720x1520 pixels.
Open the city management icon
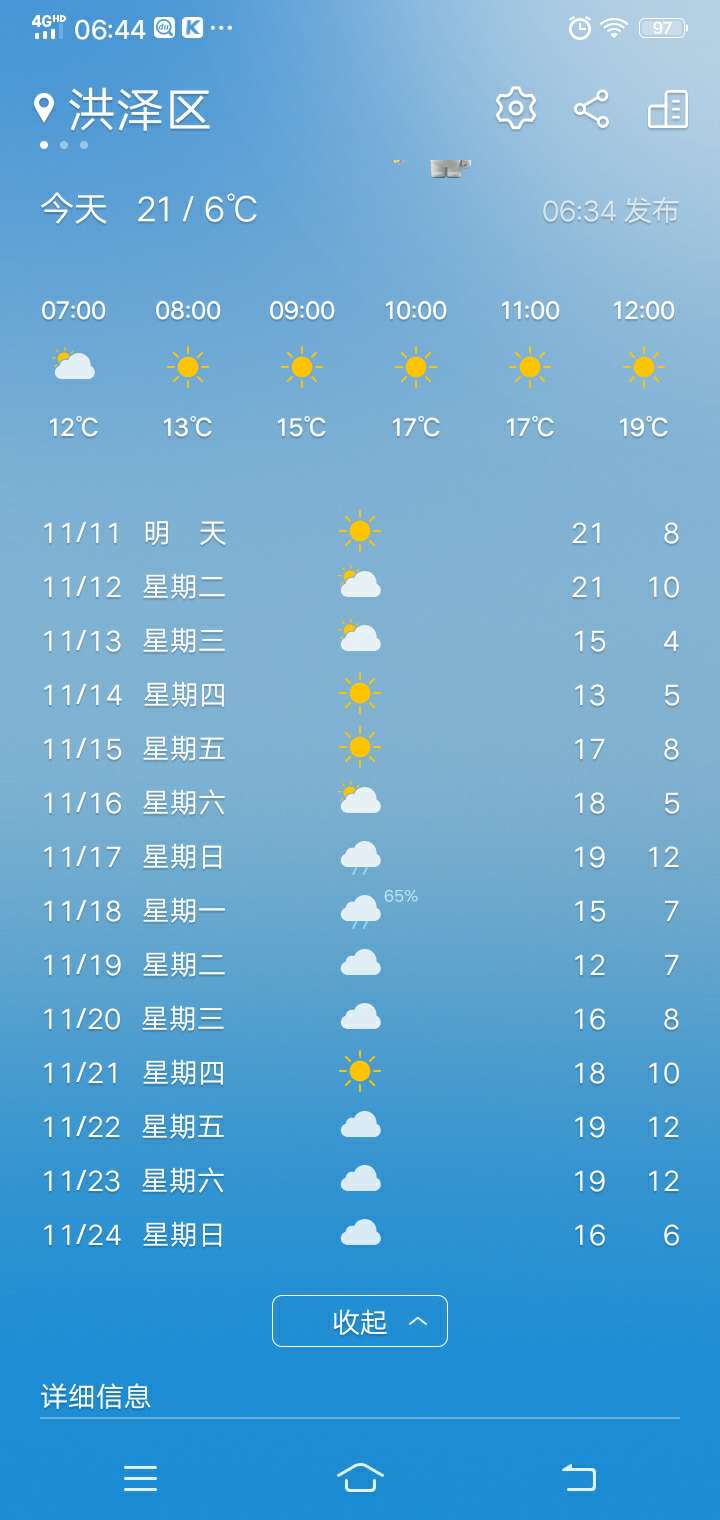pos(668,109)
